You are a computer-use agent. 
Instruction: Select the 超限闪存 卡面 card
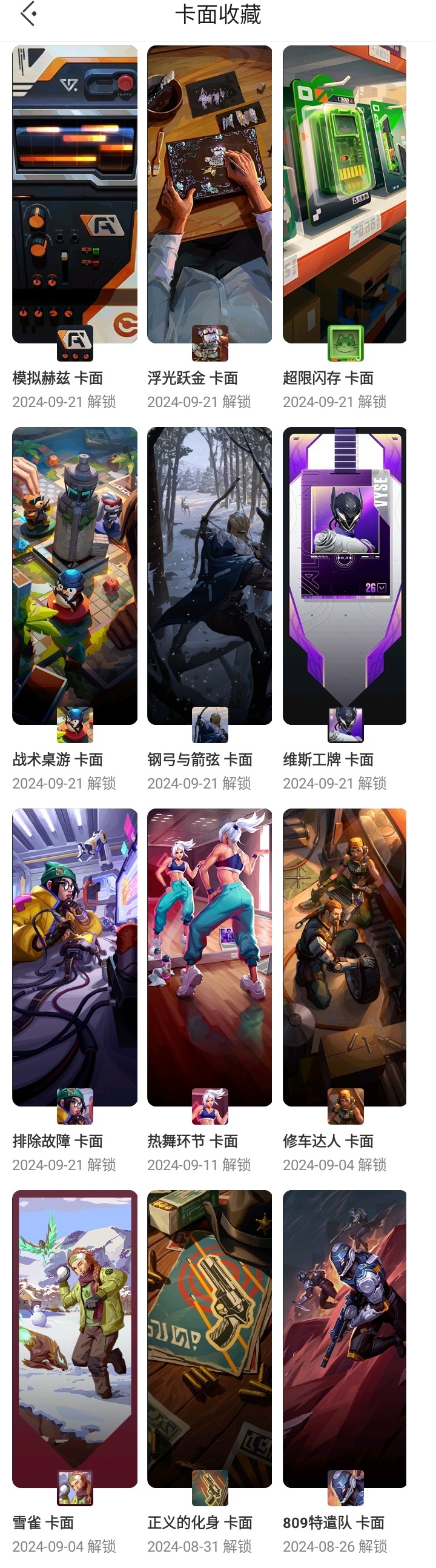click(x=345, y=195)
